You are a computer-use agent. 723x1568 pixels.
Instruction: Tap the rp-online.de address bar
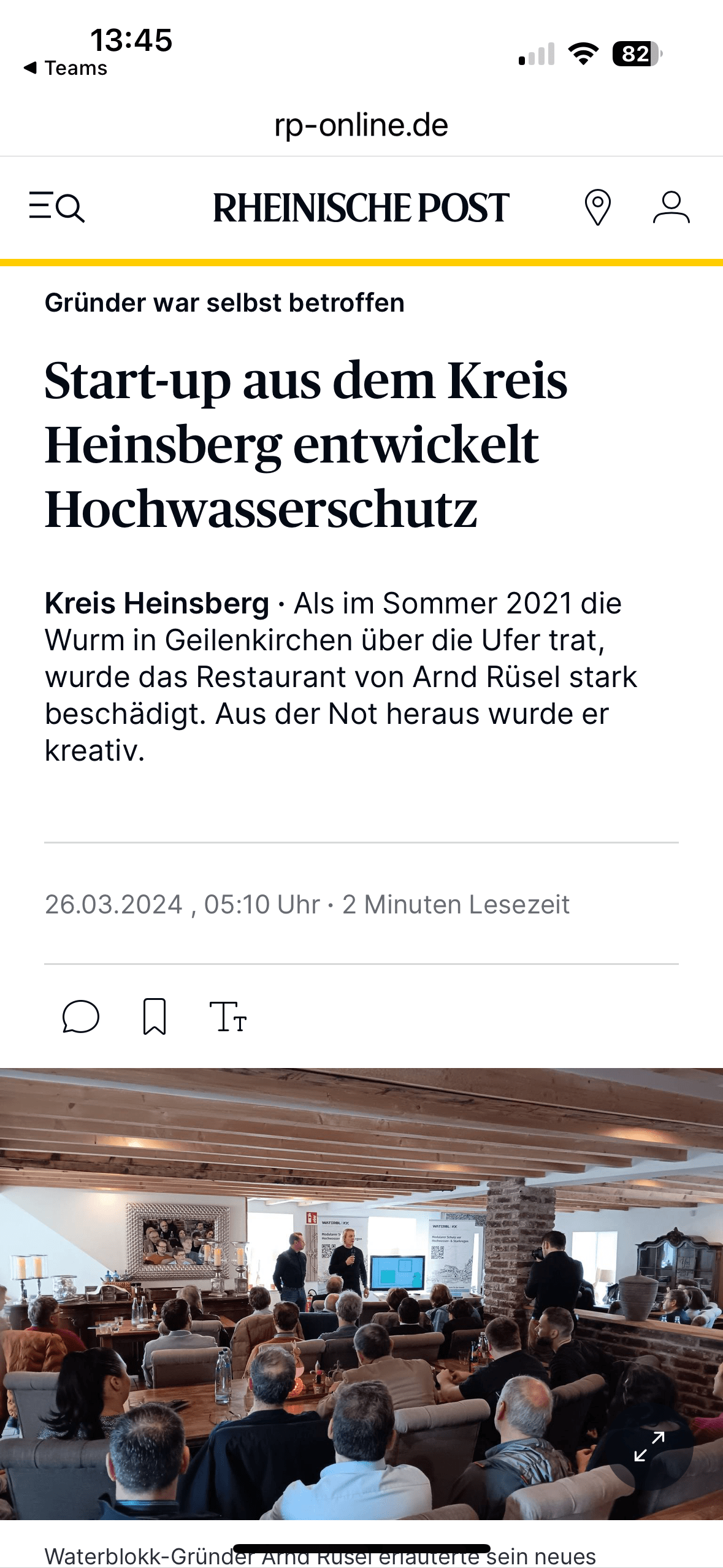point(361,125)
